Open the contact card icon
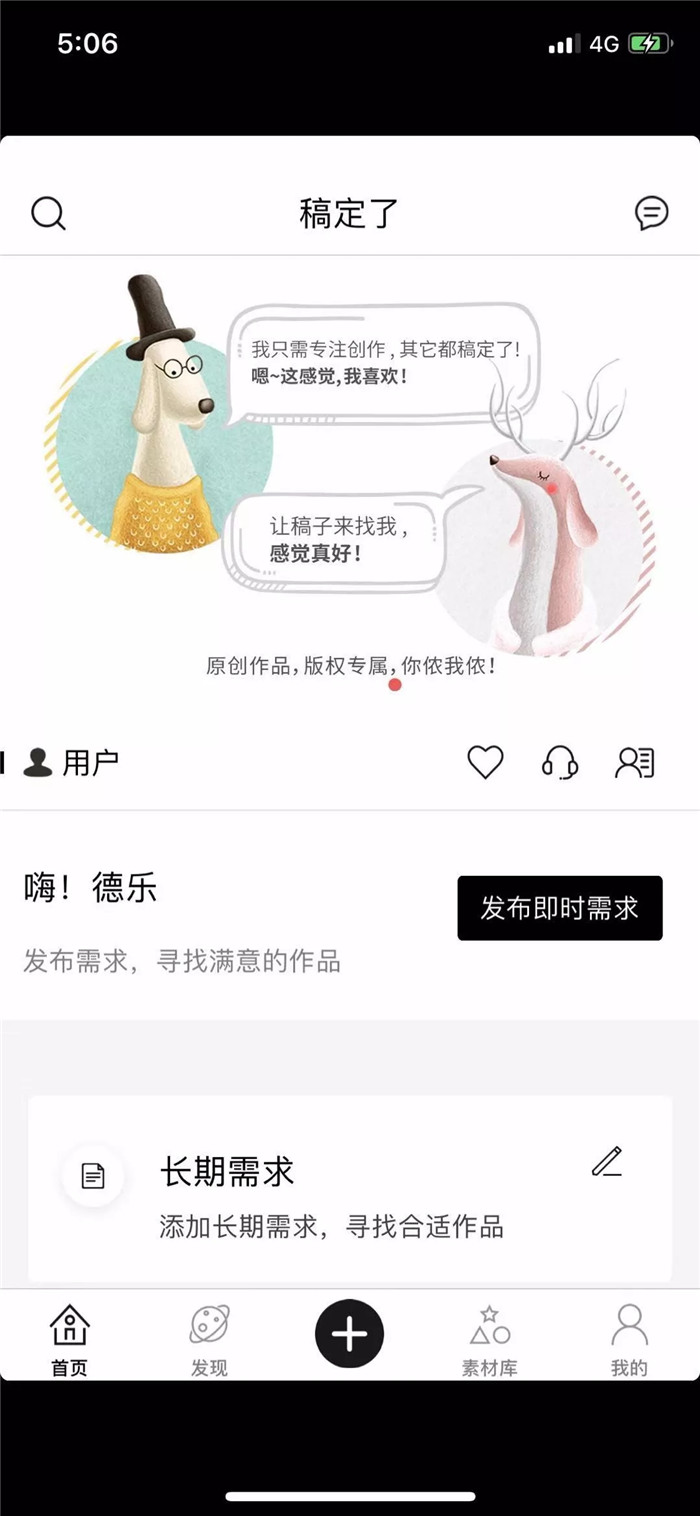This screenshot has height=1516, width=700. [x=634, y=763]
